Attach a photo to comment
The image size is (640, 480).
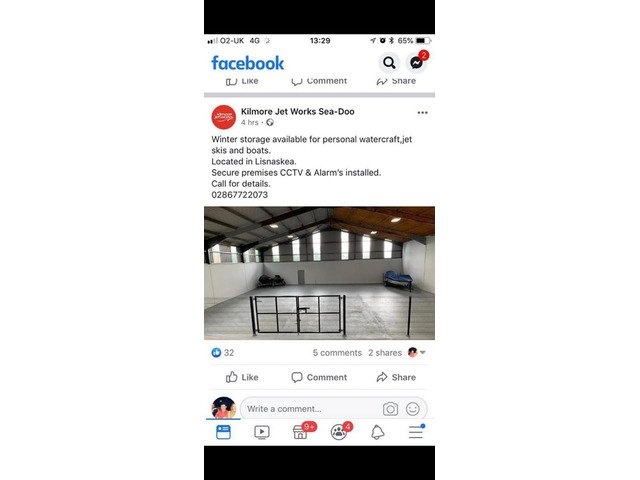click(x=390, y=409)
